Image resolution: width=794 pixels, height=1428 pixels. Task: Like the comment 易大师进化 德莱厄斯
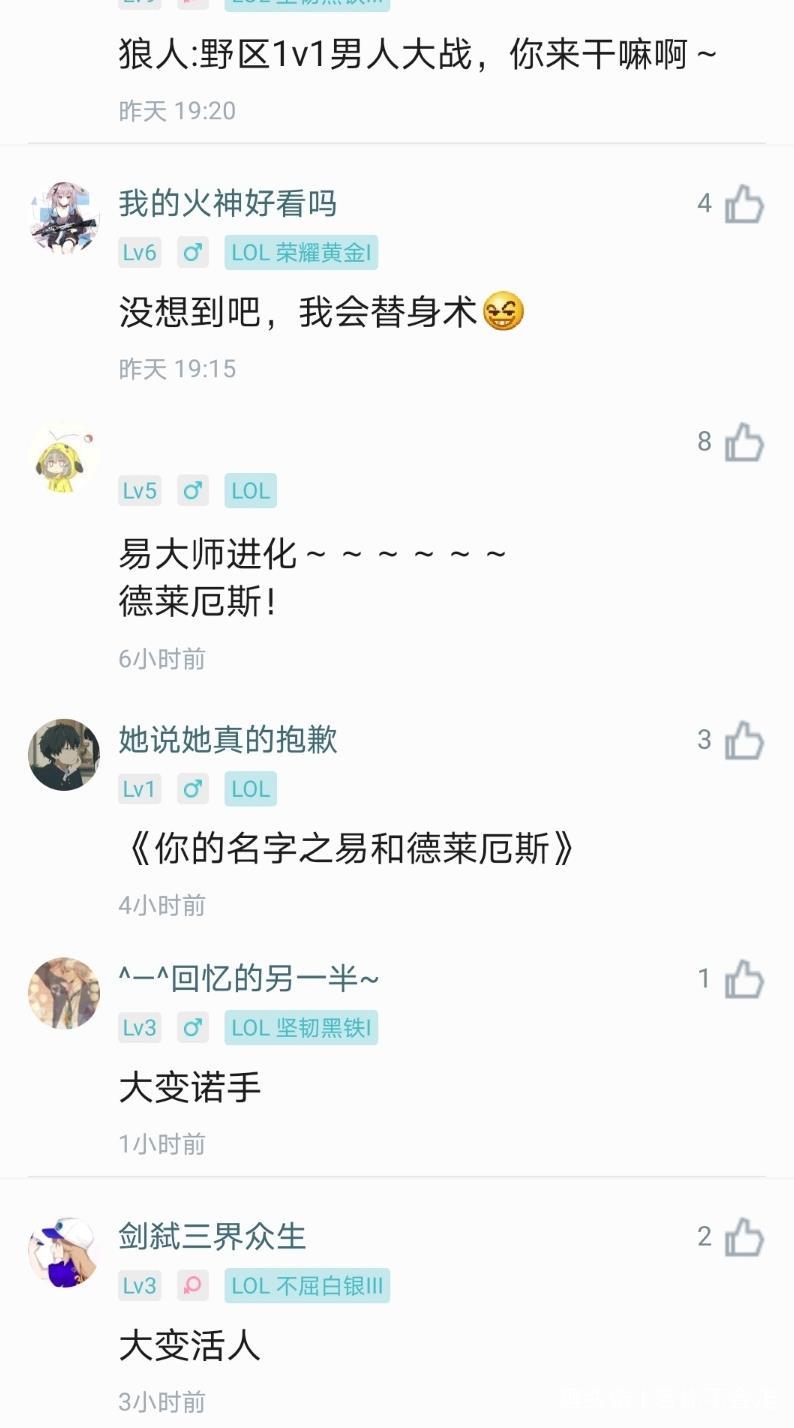(743, 442)
